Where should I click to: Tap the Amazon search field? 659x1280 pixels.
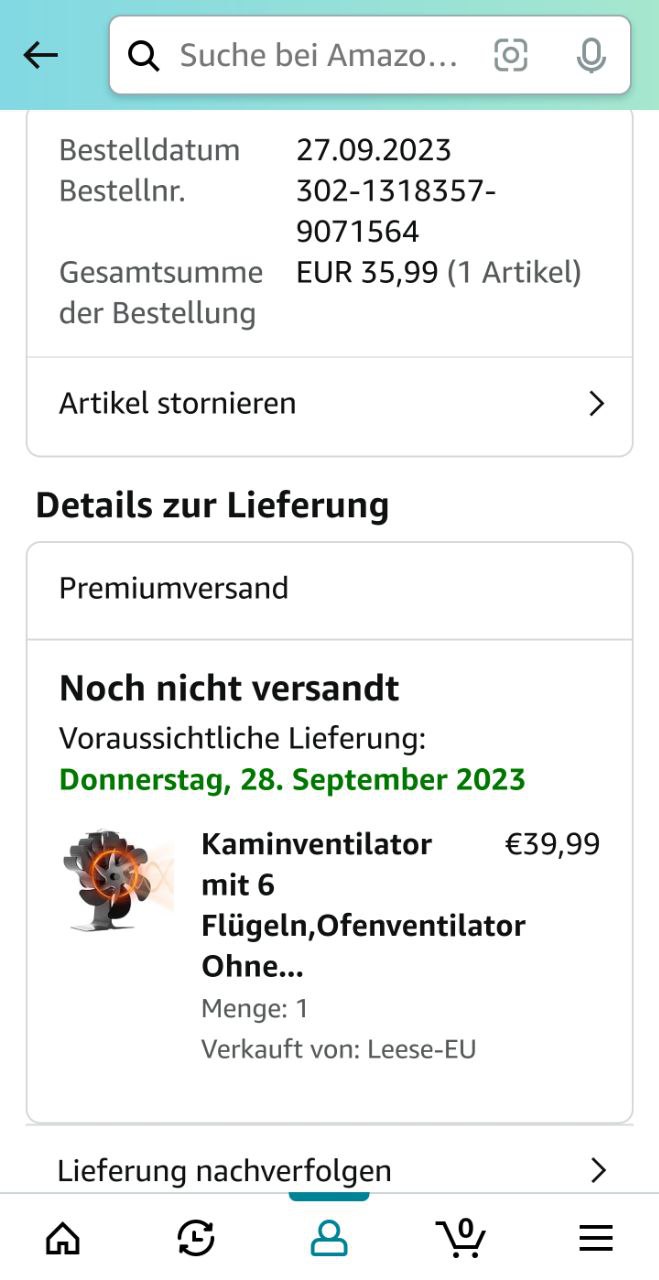pos(318,56)
